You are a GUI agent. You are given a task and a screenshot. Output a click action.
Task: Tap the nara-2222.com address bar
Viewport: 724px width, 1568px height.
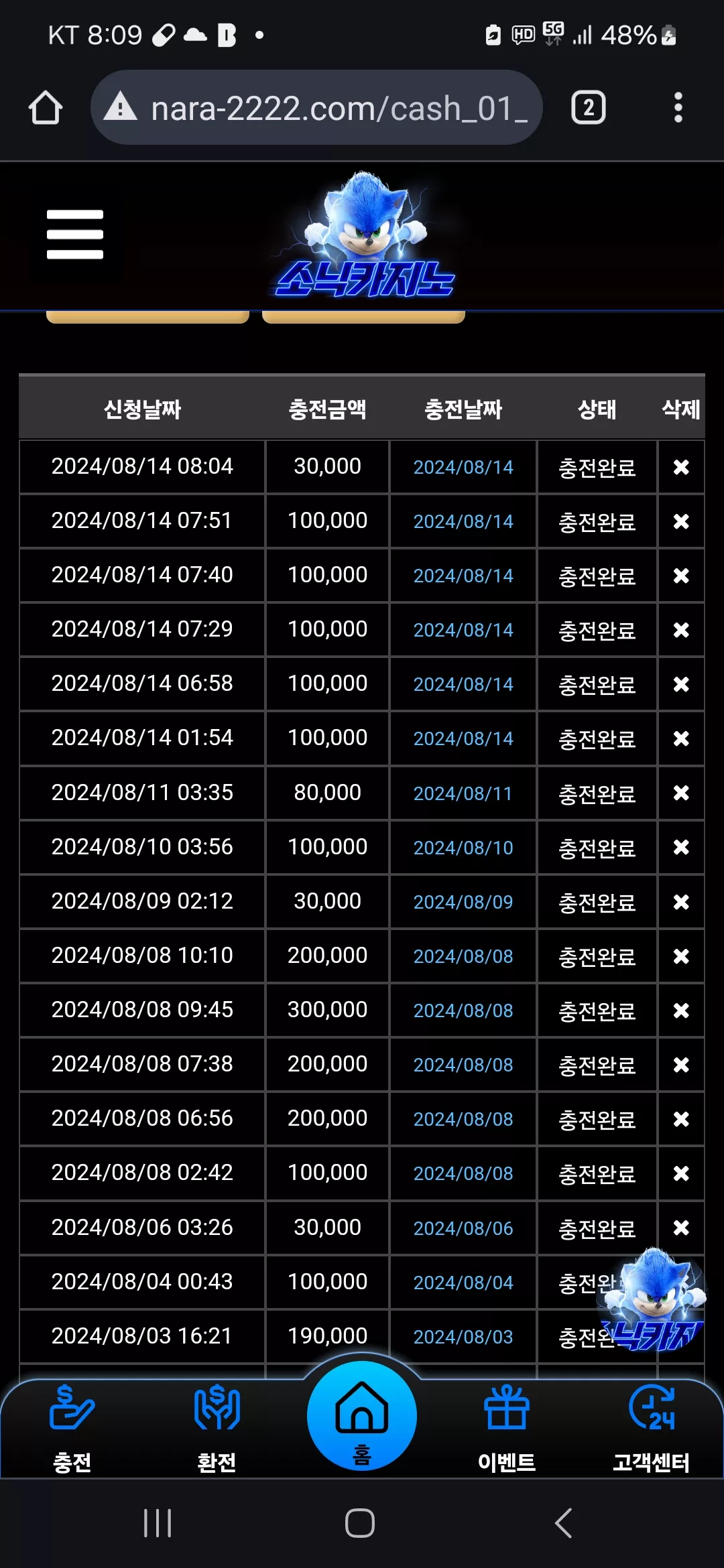pyautogui.click(x=316, y=107)
